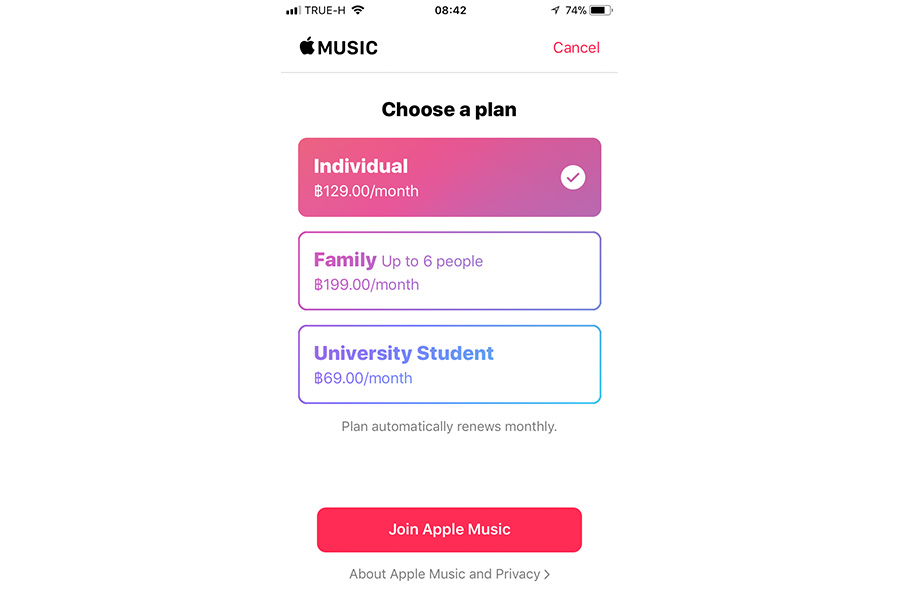Cancel the Apple Music plan selection

click(576, 48)
